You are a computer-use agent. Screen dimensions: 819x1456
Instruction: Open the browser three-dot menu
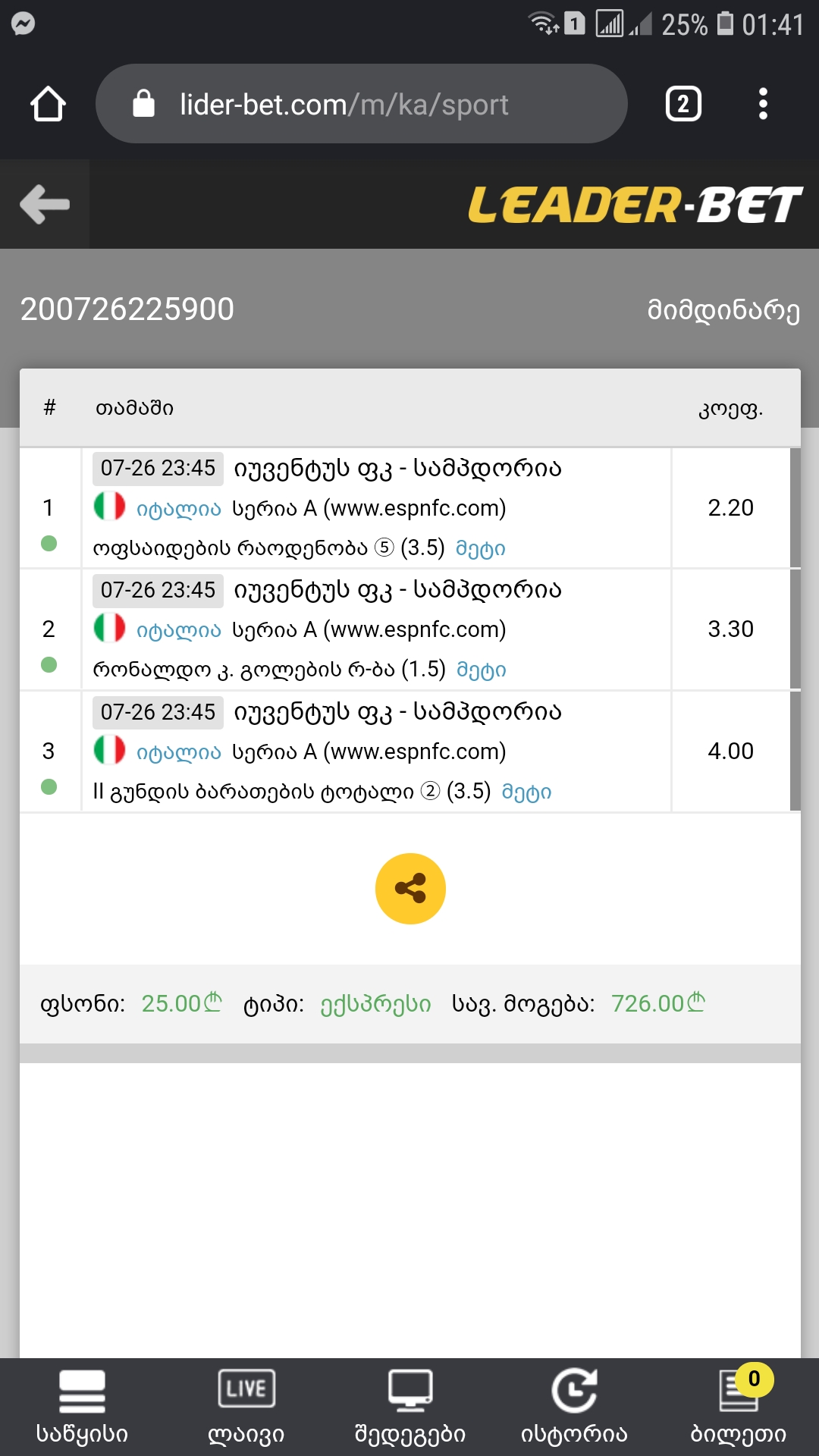[x=762, y=104]
